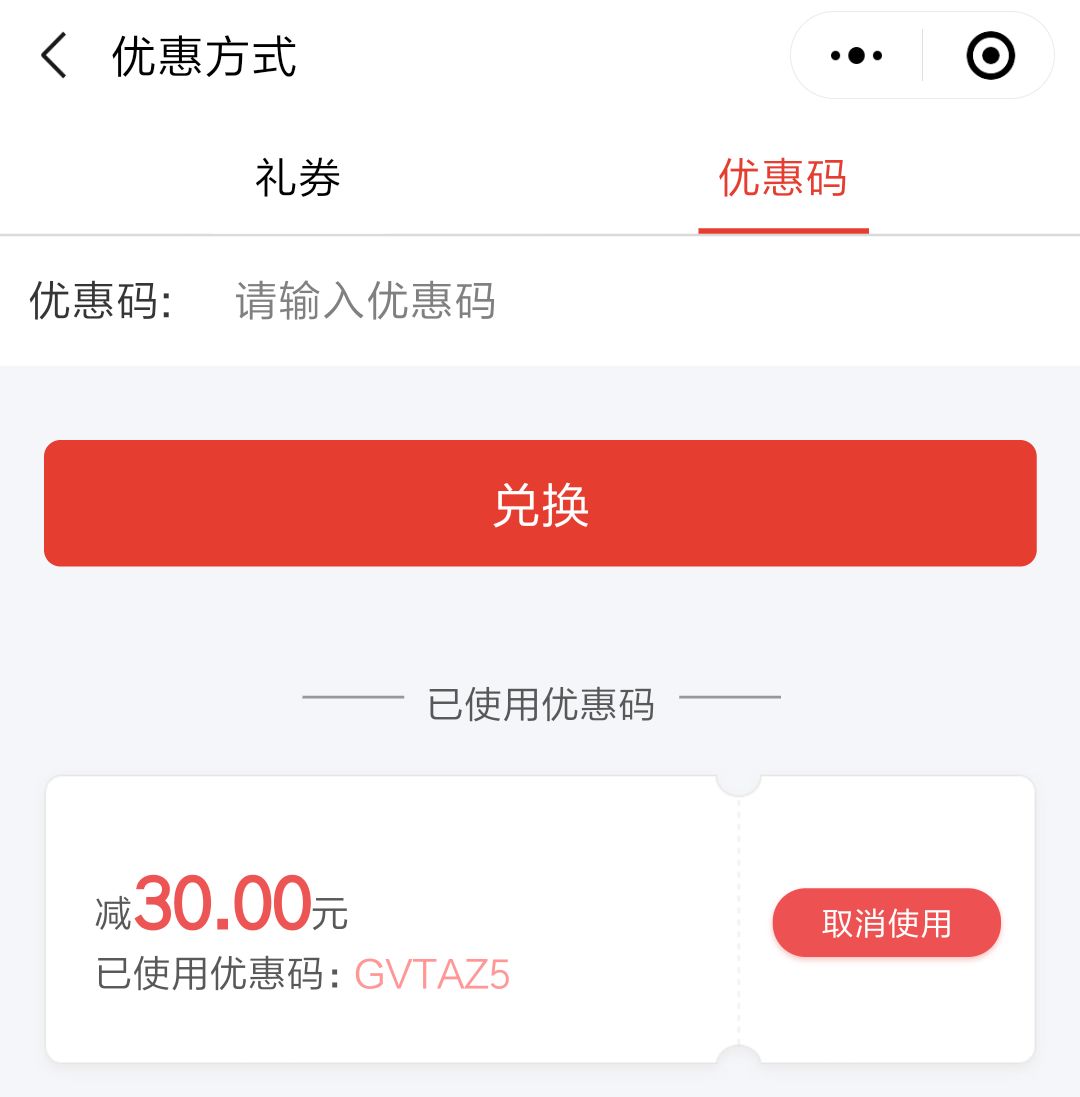Select the 取消使用 pill button on coupon
The height and width of the screenshot is (1097, 1080).
[886, 922]
